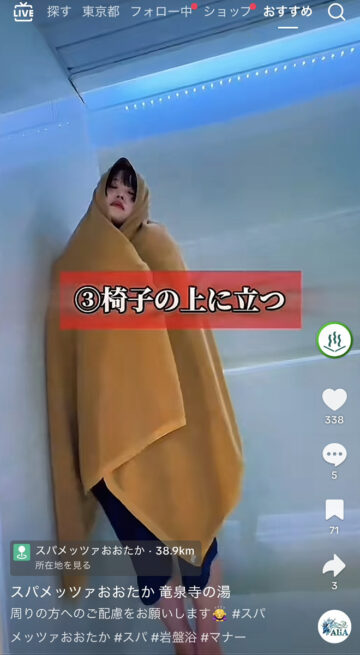Switch to the ショップ tab

coord(227,12)
